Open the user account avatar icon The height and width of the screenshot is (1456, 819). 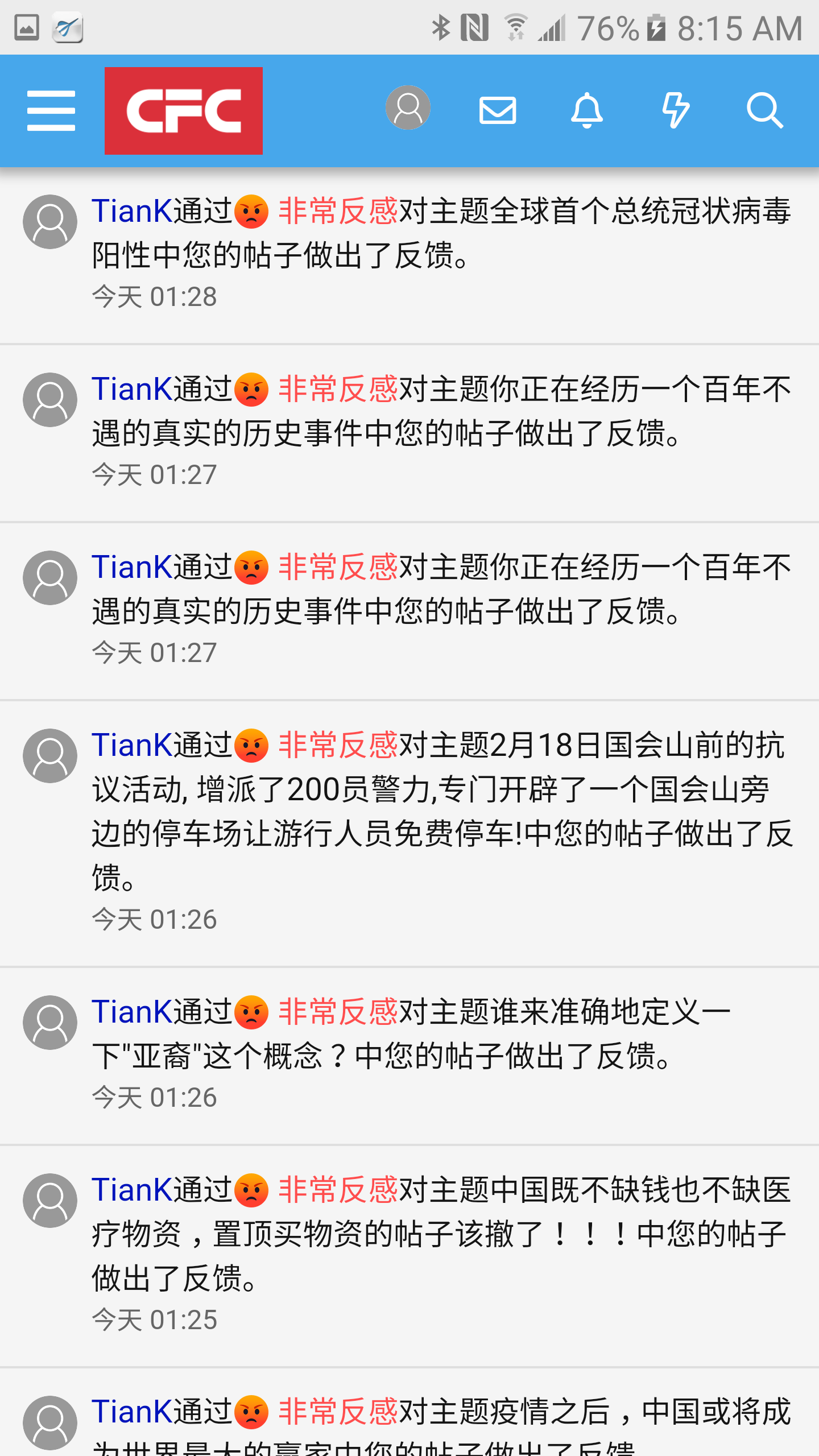point(408,107)
